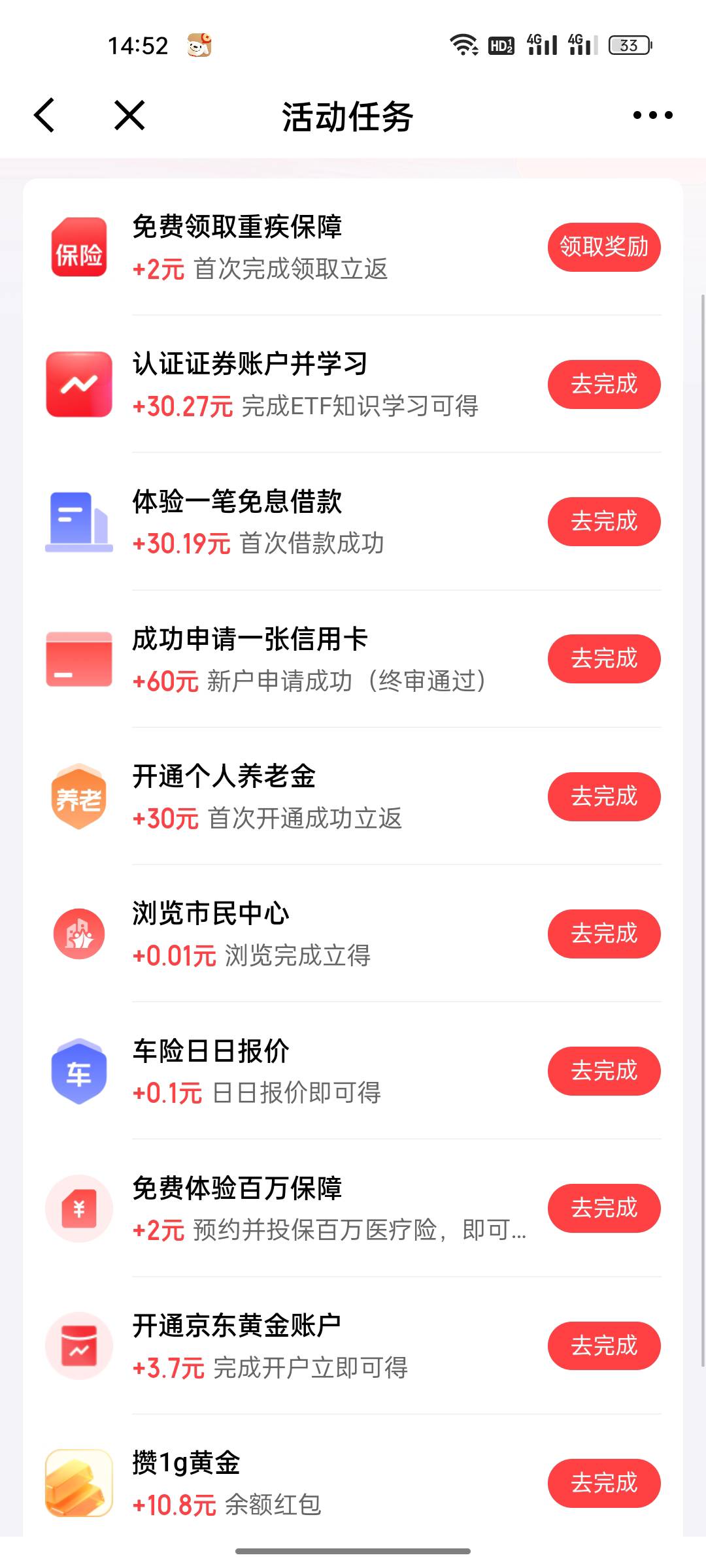Tap 去完成 for 开通个人养老金
Screen dimensions: 706x1568
coord(604,796)
